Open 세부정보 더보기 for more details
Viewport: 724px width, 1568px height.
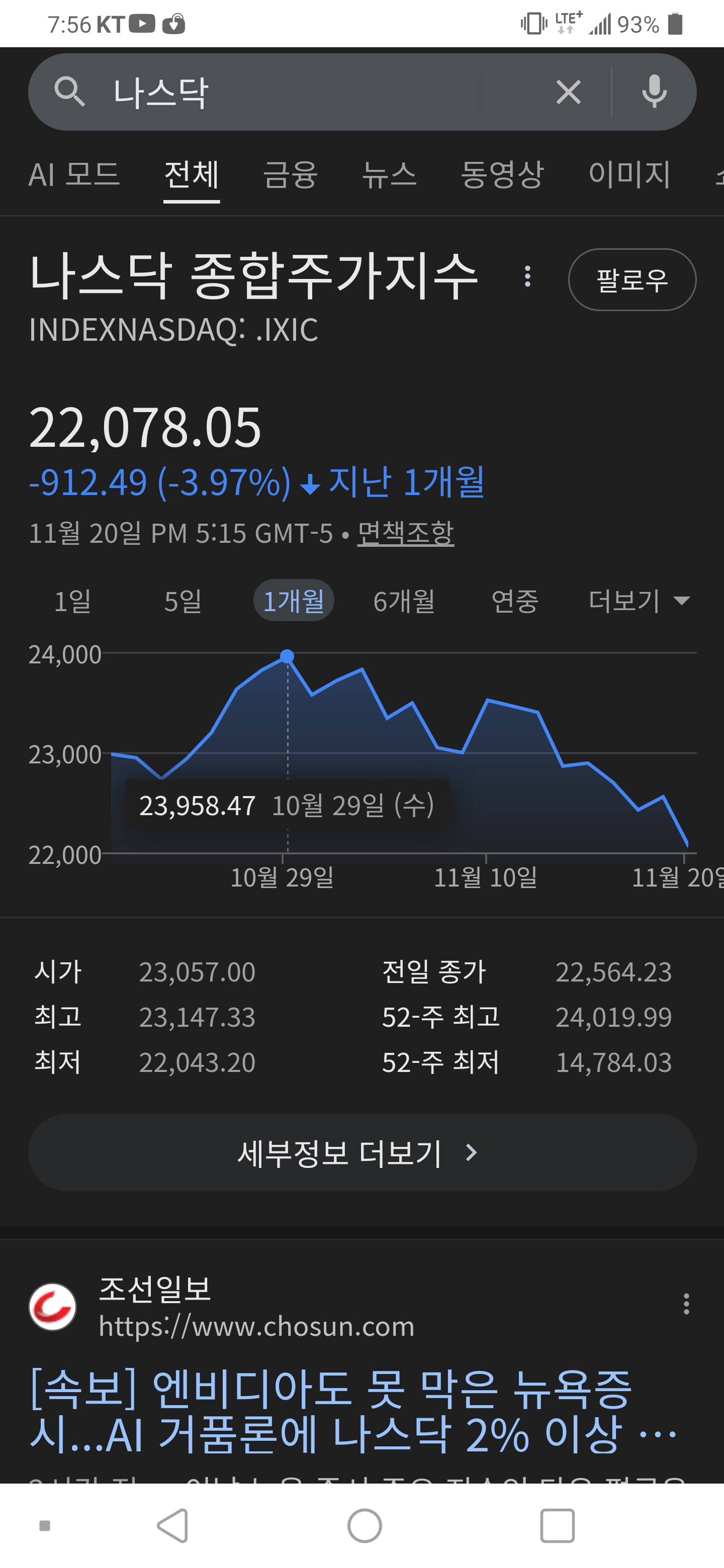tap(363, 1153)
